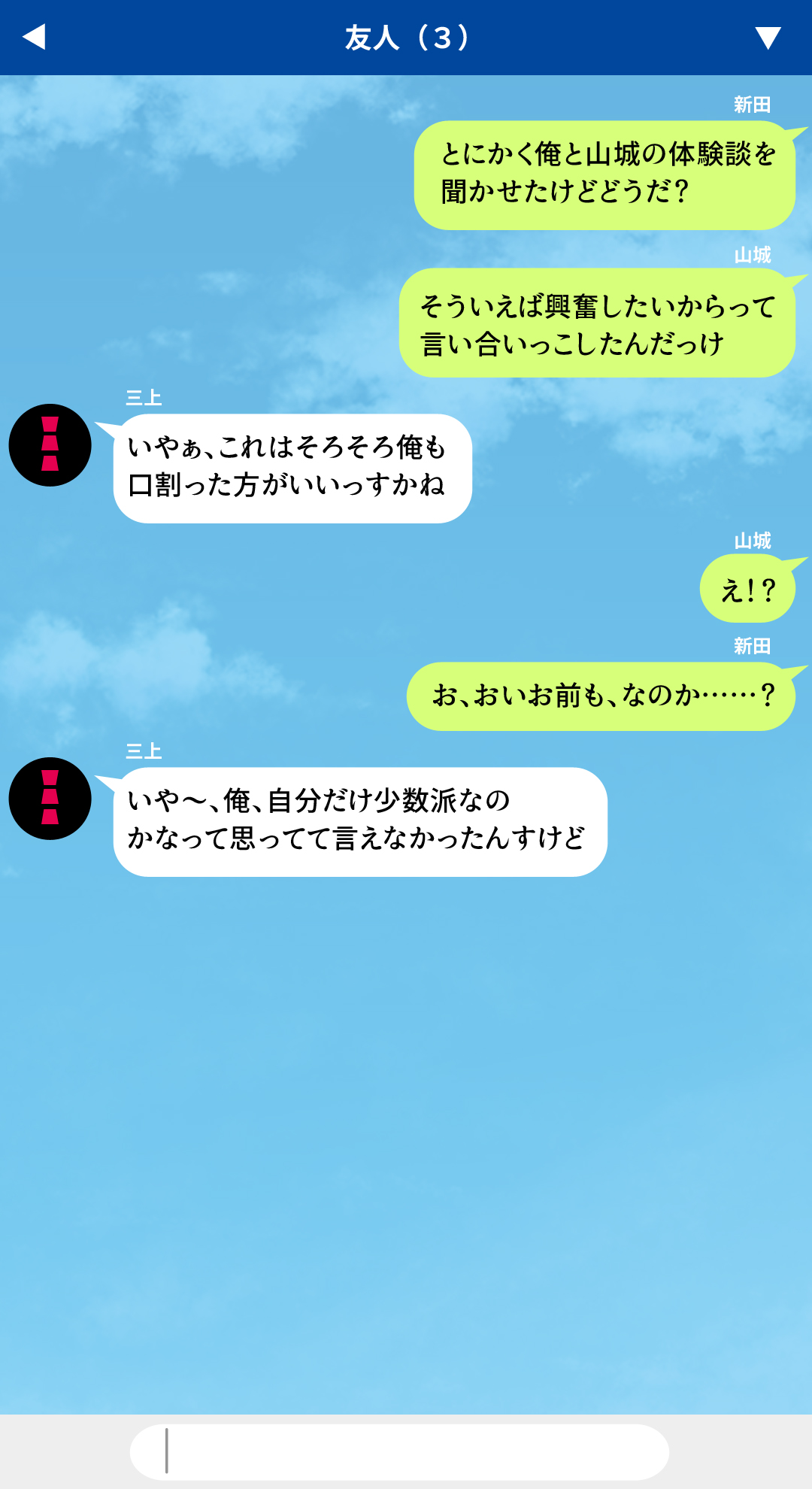This screenshot has width=812, height=1489.
Task: Tap the back arrow to leave chat
Action: pyautogui.click(x=34, y=37)
